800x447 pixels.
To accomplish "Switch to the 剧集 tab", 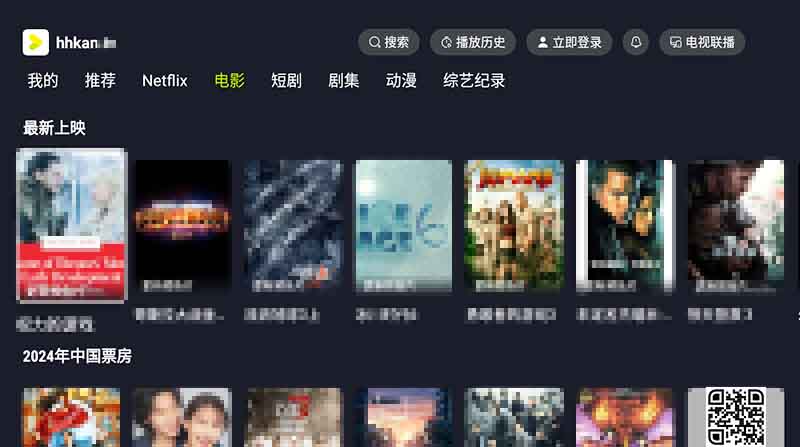I will 343,81.
